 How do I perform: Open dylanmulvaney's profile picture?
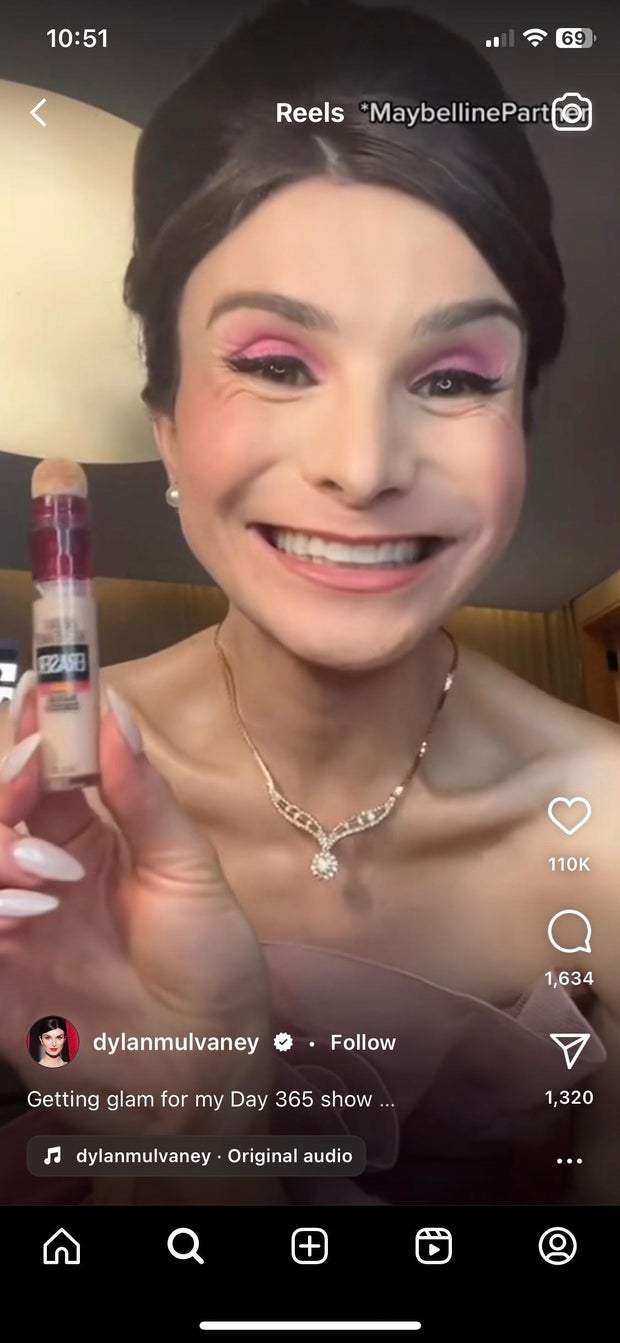coord(53,1042)
